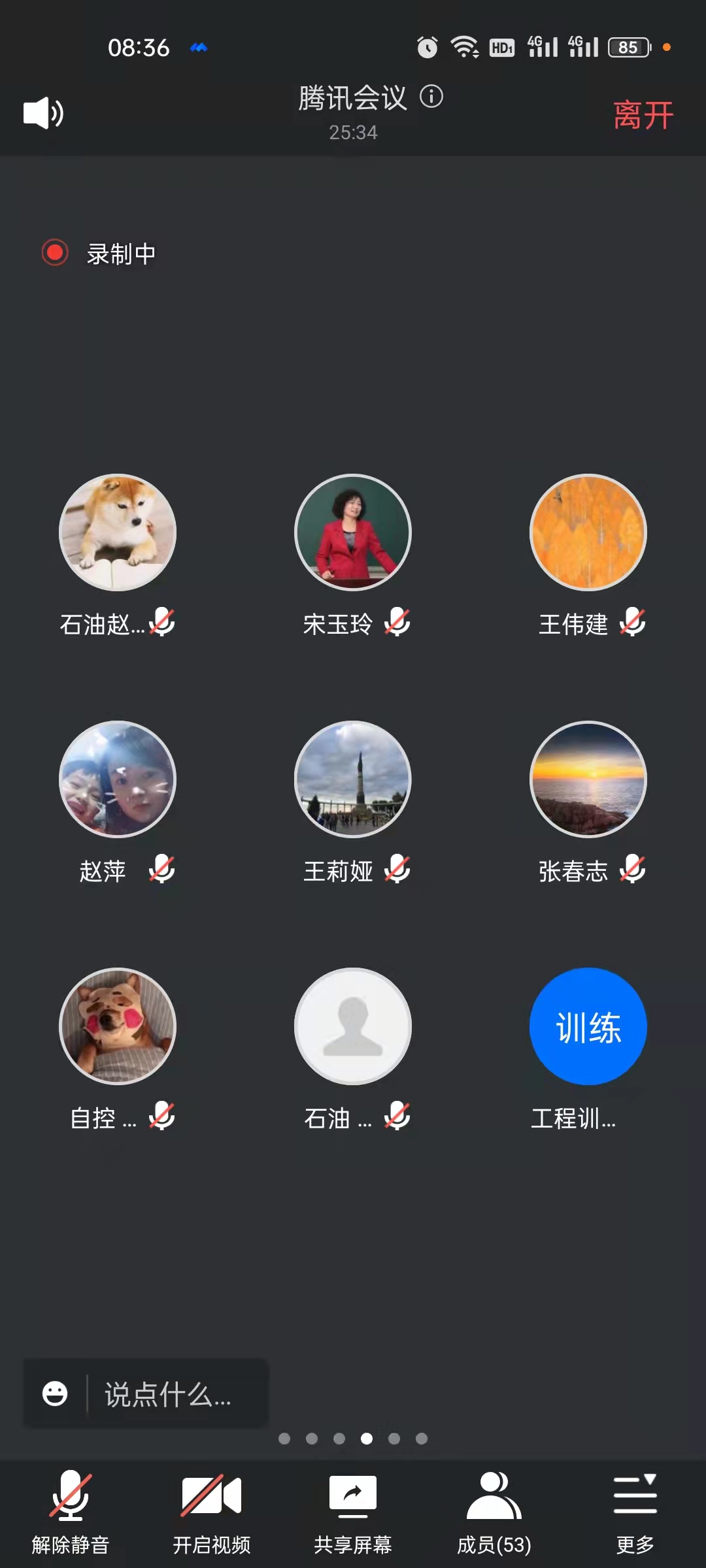The width and height of the screenshot is (706, 1568).
Task: Select participant 王莉娅's avatar
Action: tap(353, 779)
